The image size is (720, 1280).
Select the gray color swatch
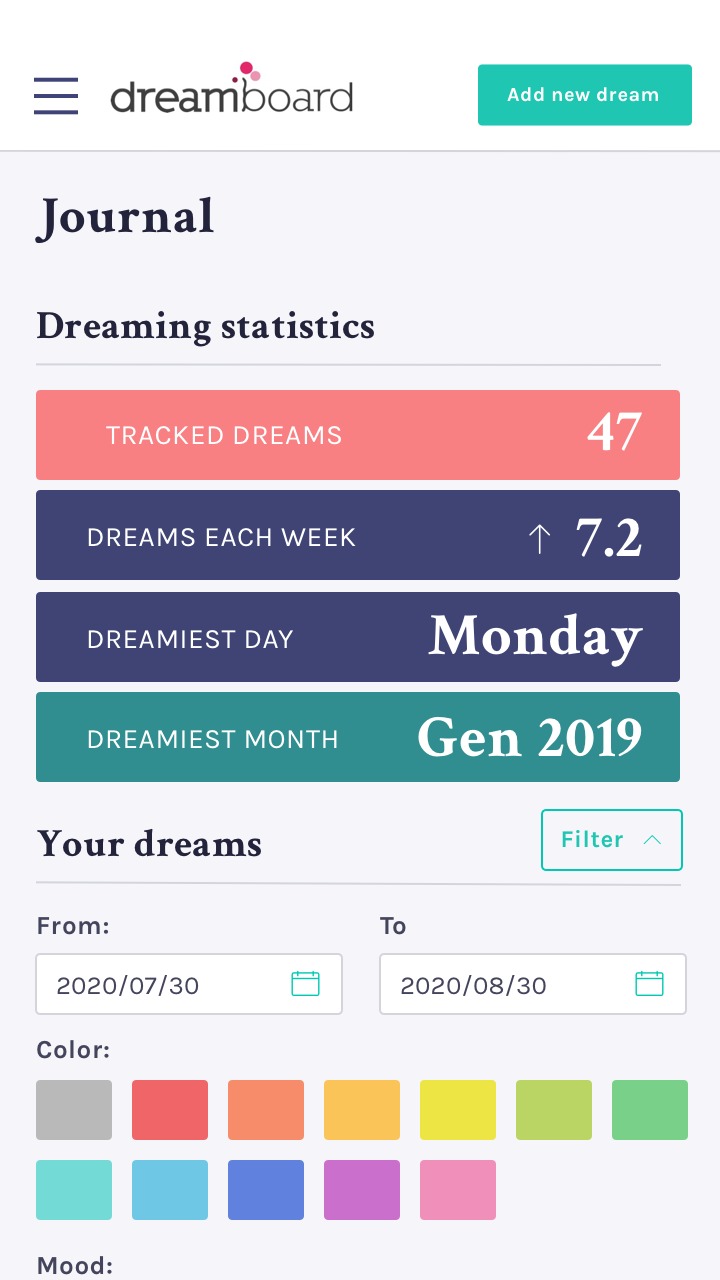point(74,1110)
